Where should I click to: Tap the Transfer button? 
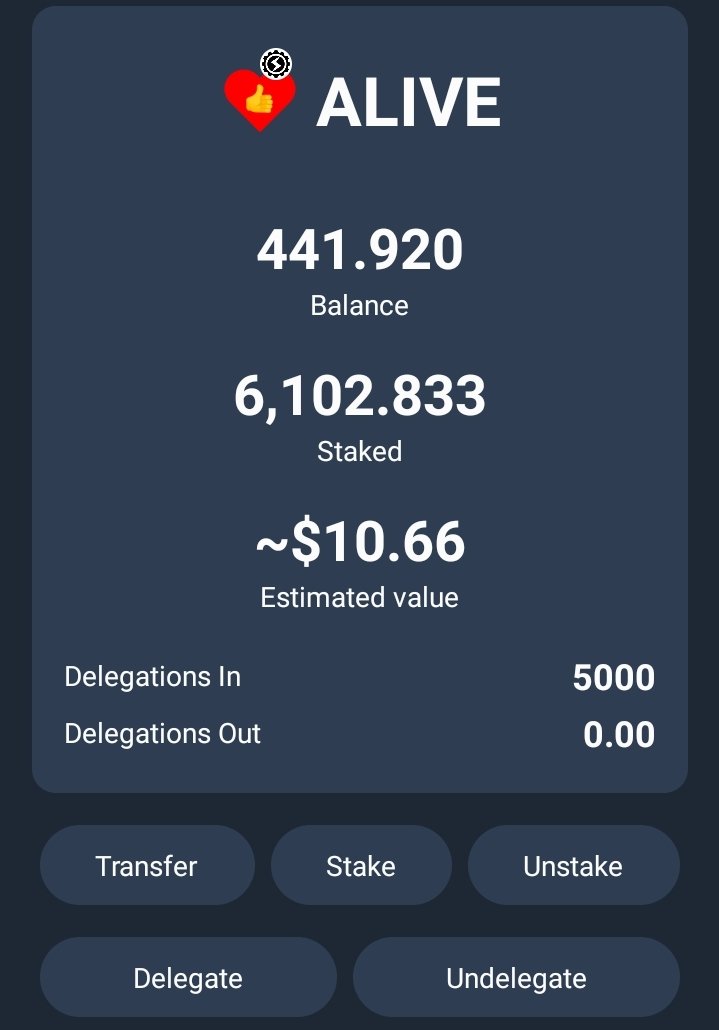147,866
